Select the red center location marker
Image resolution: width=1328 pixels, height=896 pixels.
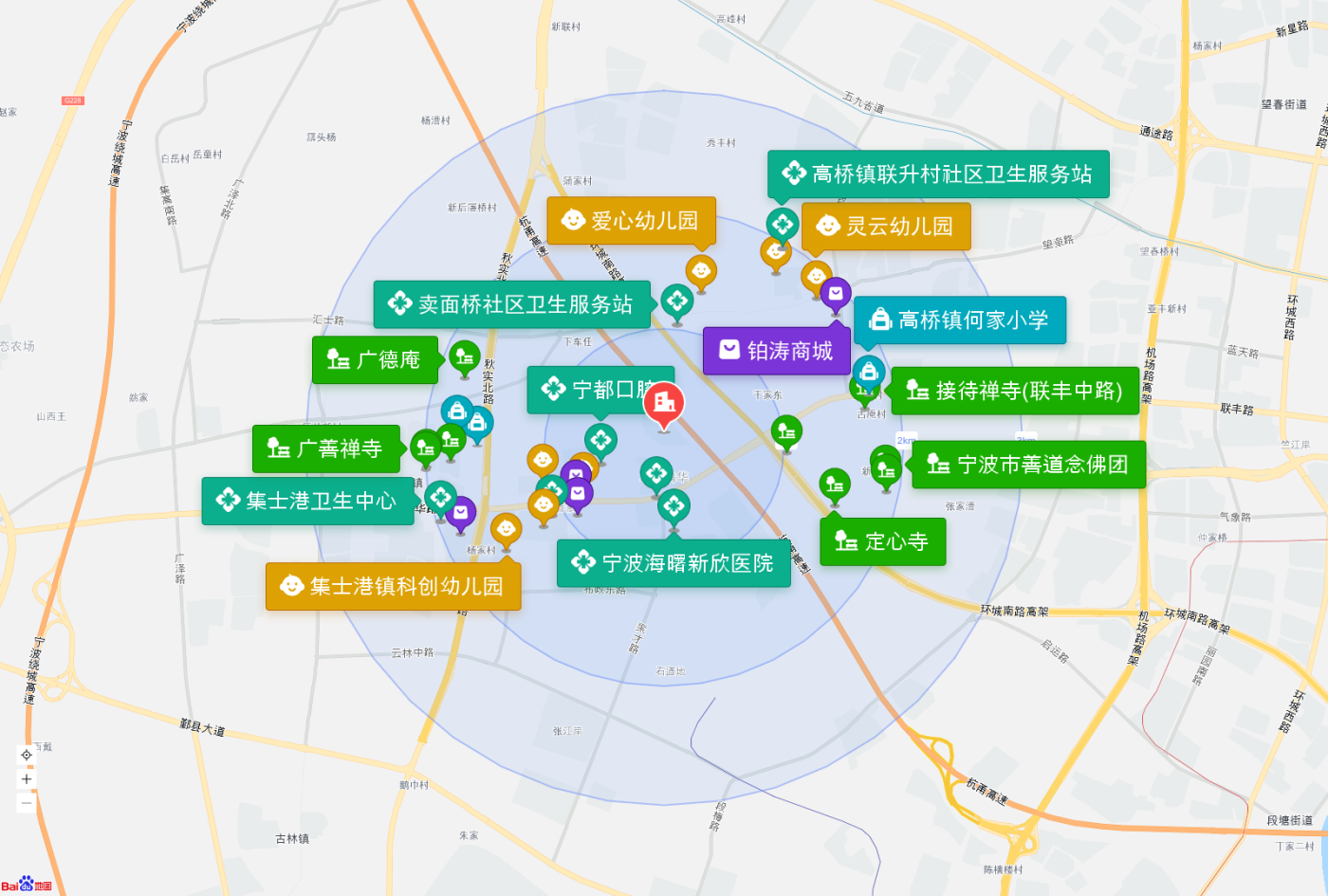(664, 404)
